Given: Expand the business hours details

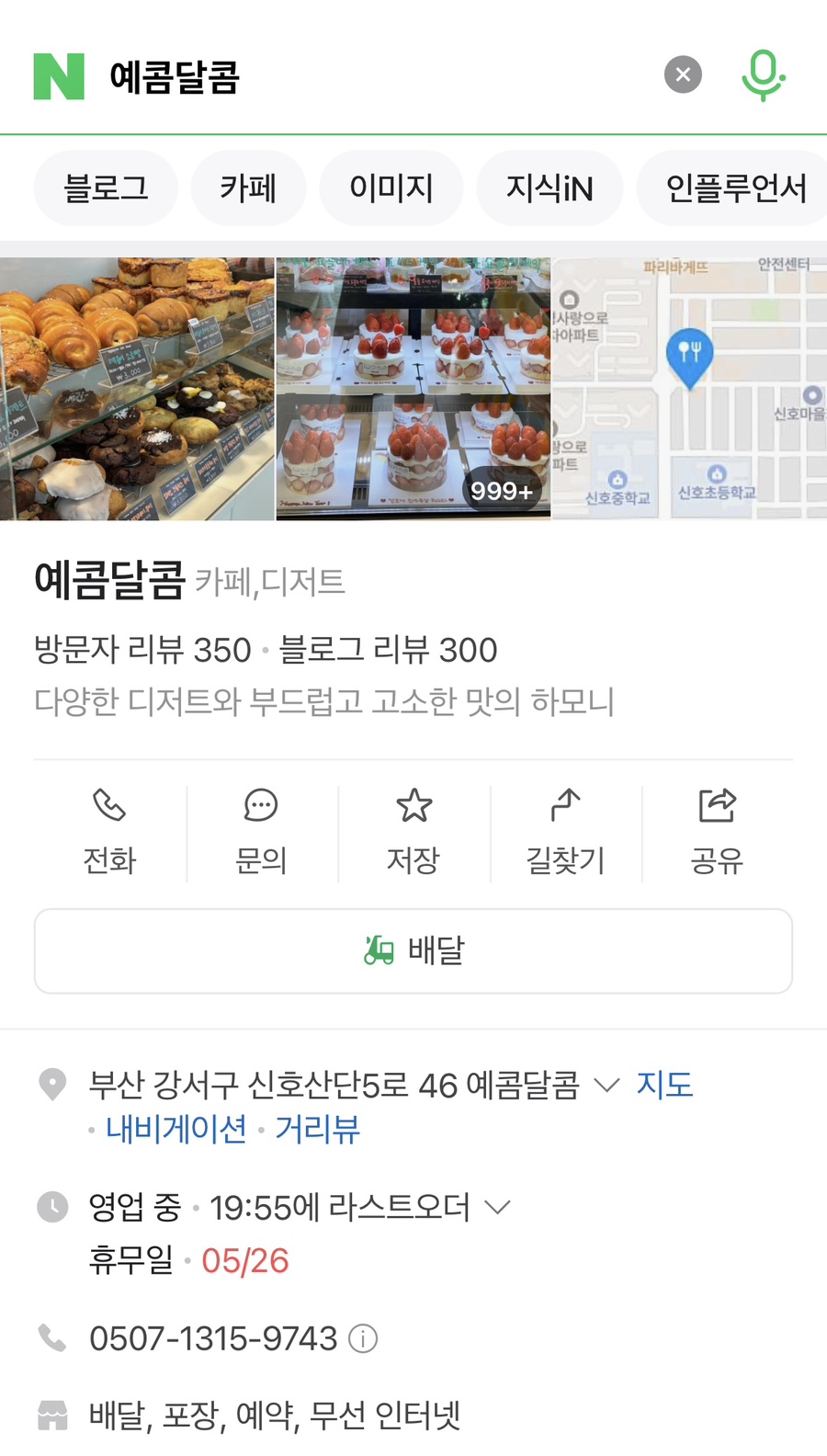Looking at the screenshot, I should pos(497,1207).
